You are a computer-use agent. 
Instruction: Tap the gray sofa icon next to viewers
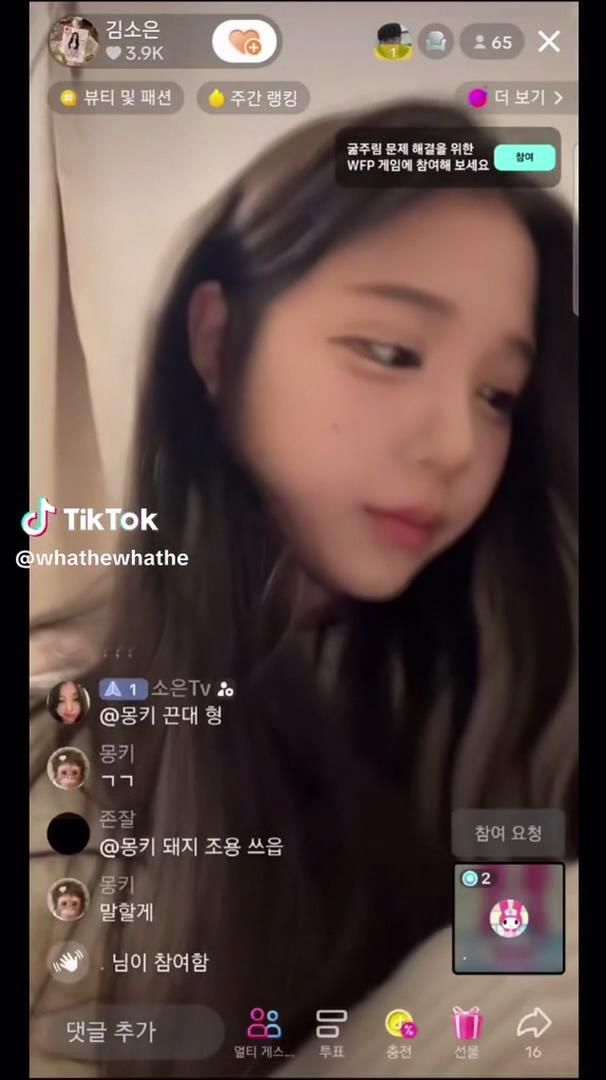click(435, 41)
